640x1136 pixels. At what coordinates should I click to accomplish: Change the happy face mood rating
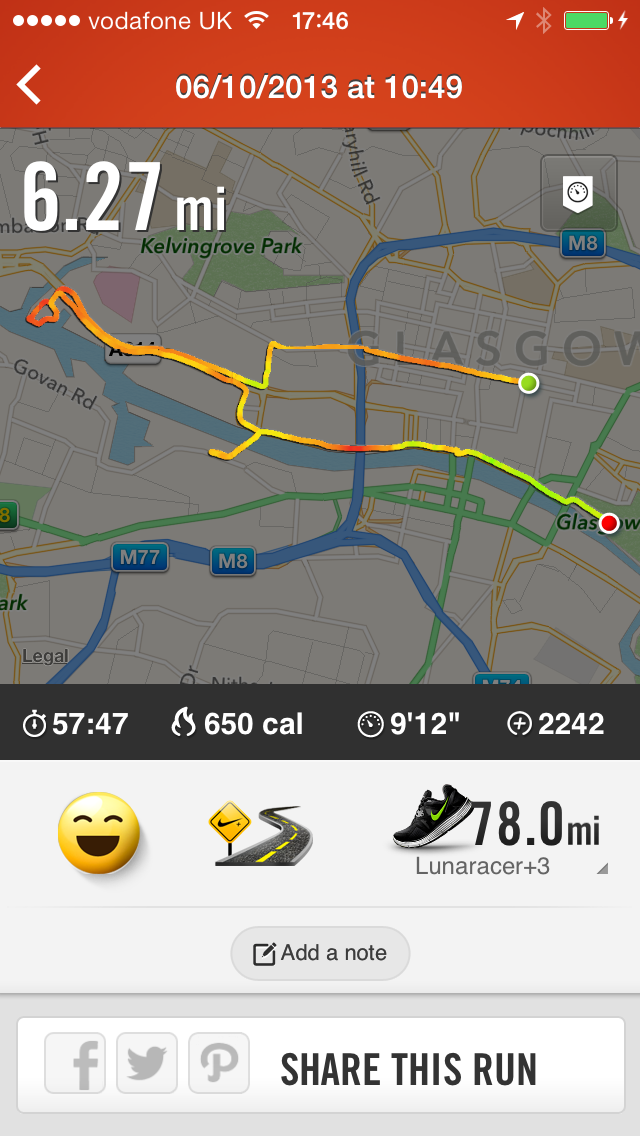click(x=98, y=833)
